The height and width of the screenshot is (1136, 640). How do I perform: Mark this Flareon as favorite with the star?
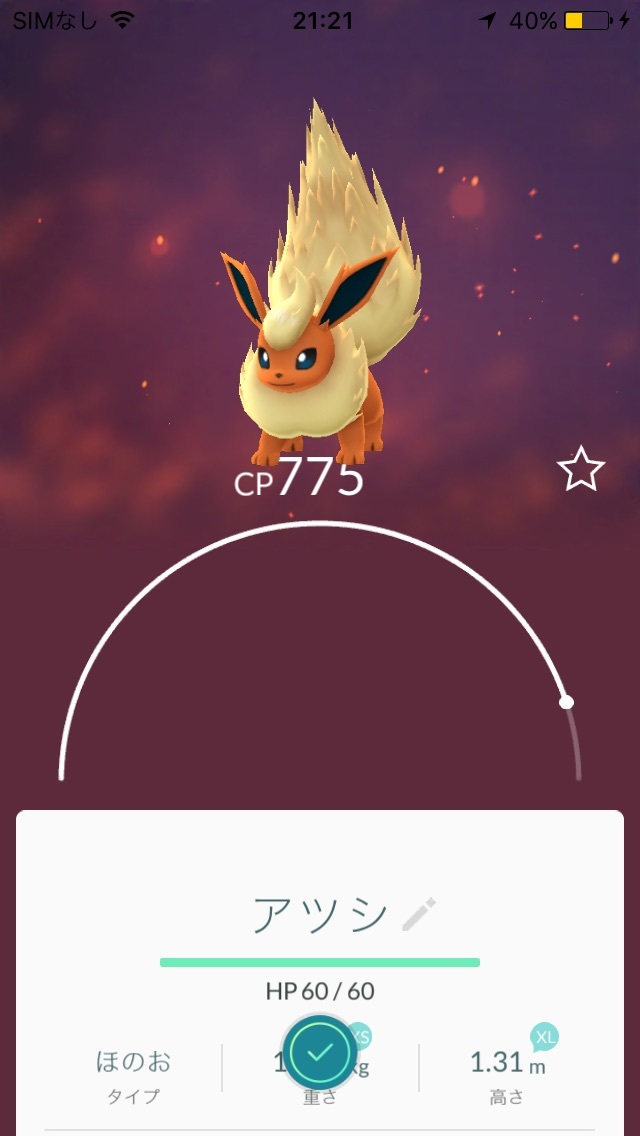coord(581,468)
